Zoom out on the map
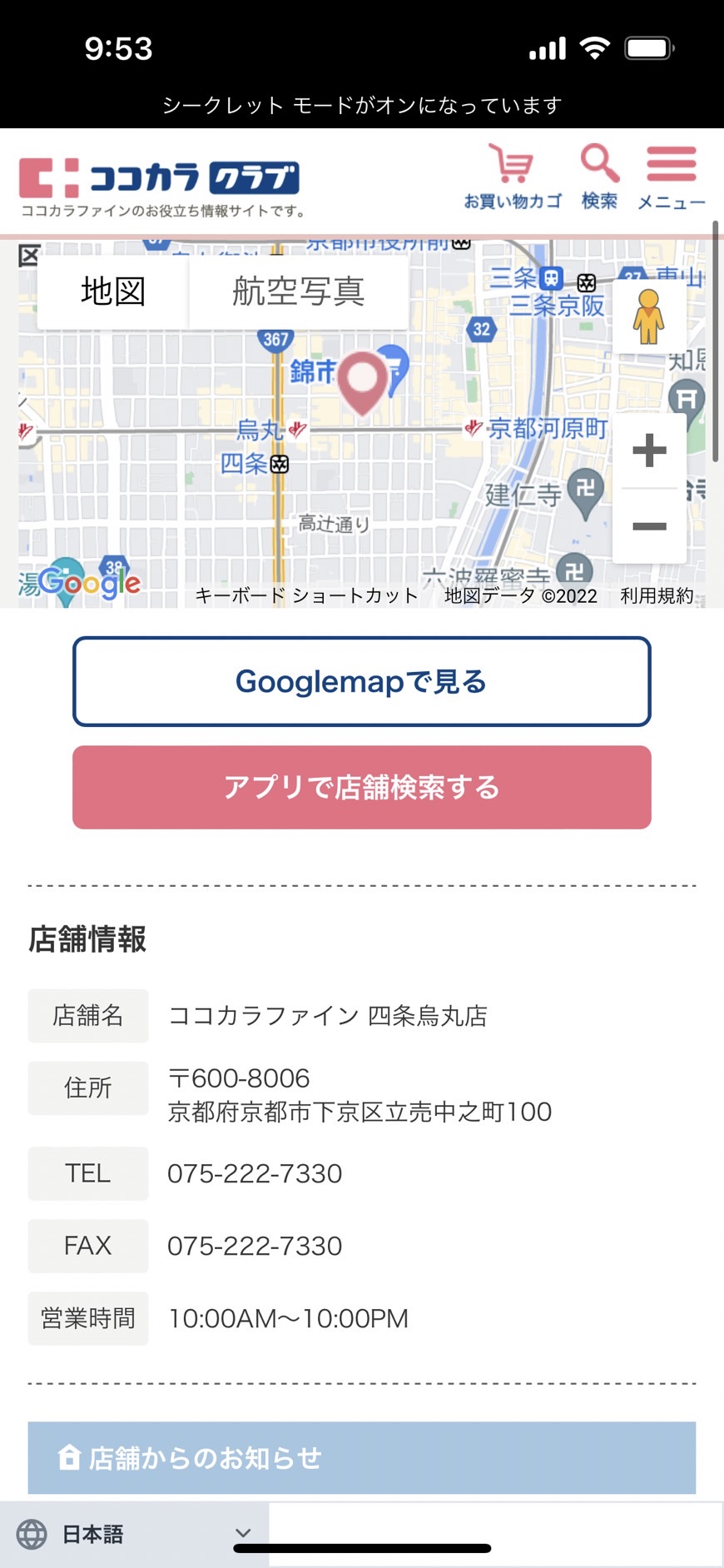Viewport: 724px width, 1568px height. coord(649,526)
